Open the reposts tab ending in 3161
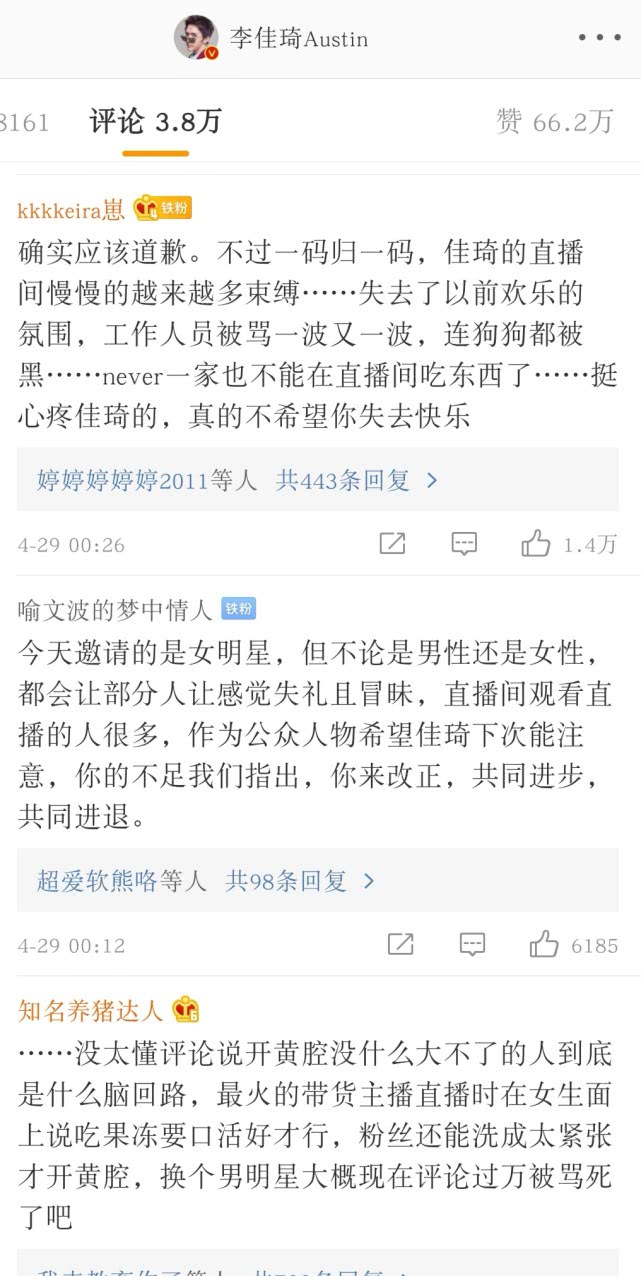This screenshot has height=1276, width=641. (24, 122)
